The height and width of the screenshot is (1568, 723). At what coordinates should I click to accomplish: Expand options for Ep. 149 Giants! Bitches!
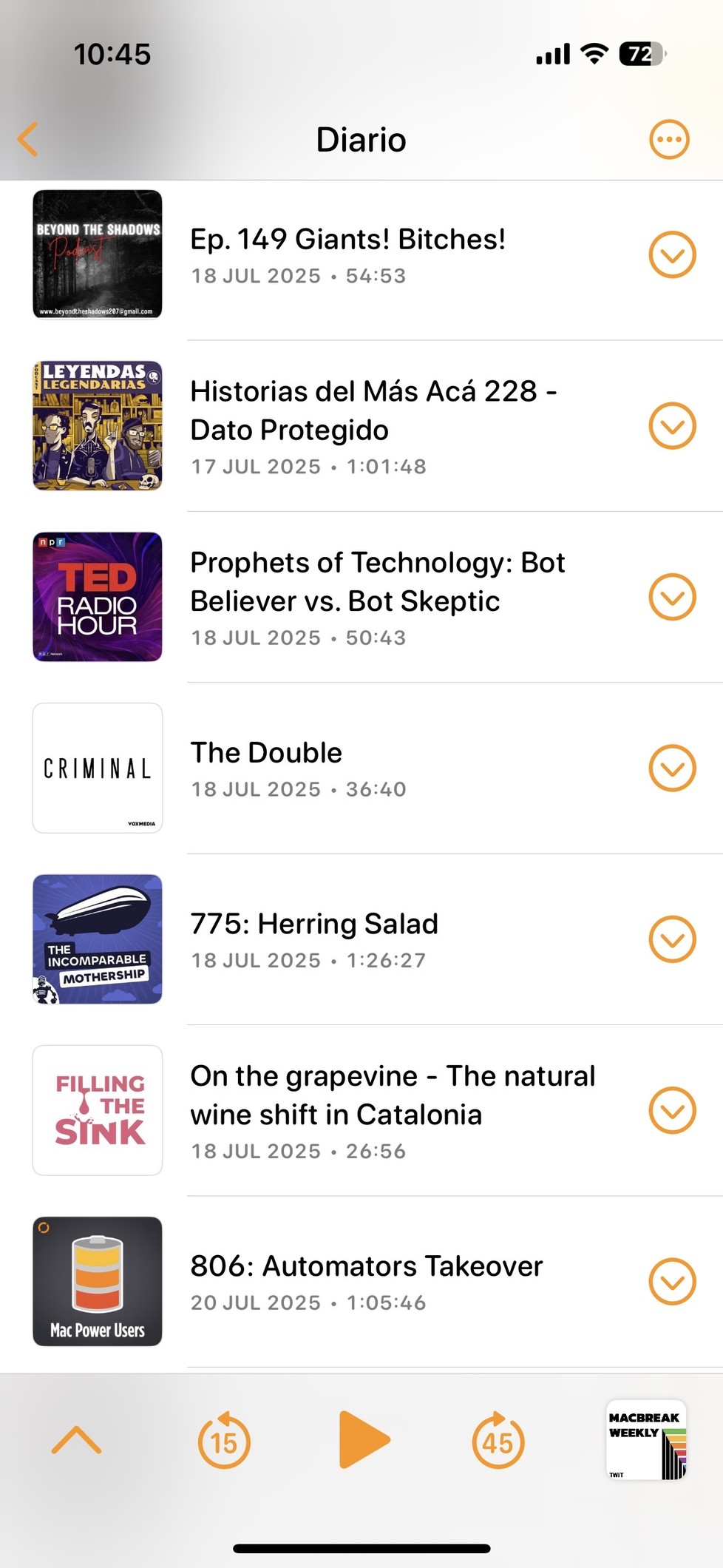pos(672,255)
